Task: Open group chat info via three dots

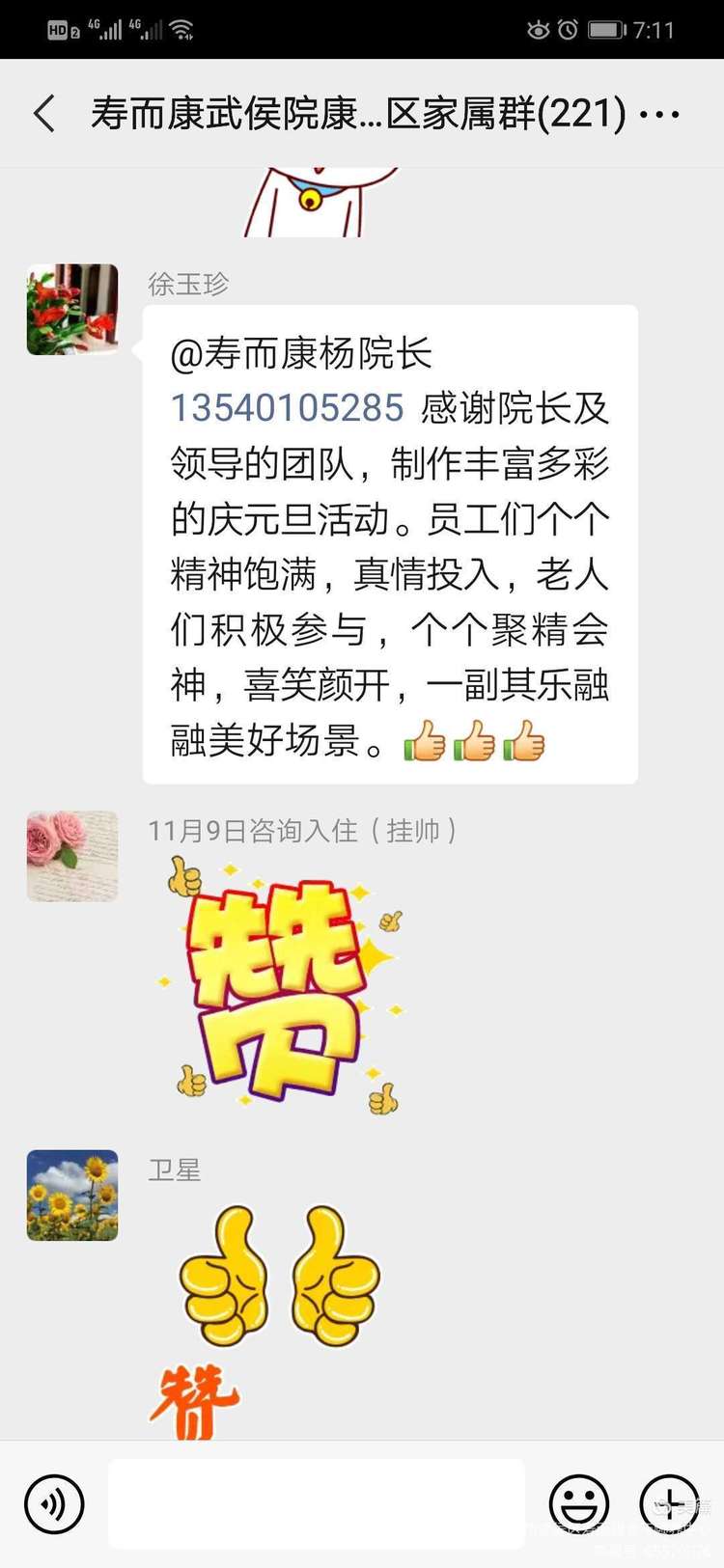Action: (x=660, y=115)
